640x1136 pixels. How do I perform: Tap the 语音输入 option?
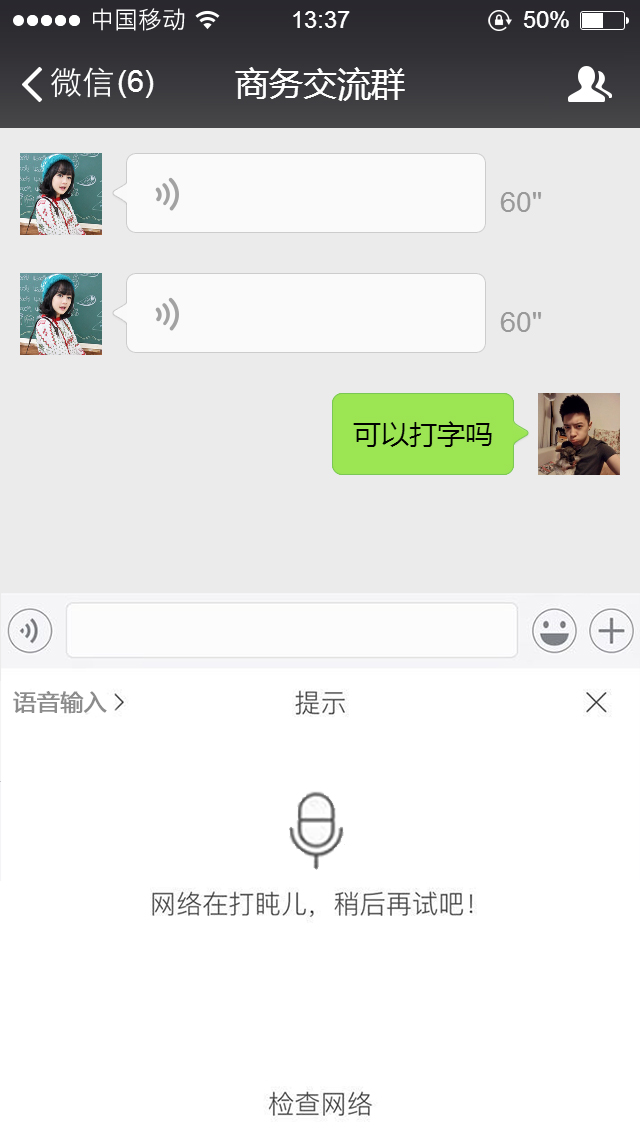pyautogui.click(x=68, y=703)
